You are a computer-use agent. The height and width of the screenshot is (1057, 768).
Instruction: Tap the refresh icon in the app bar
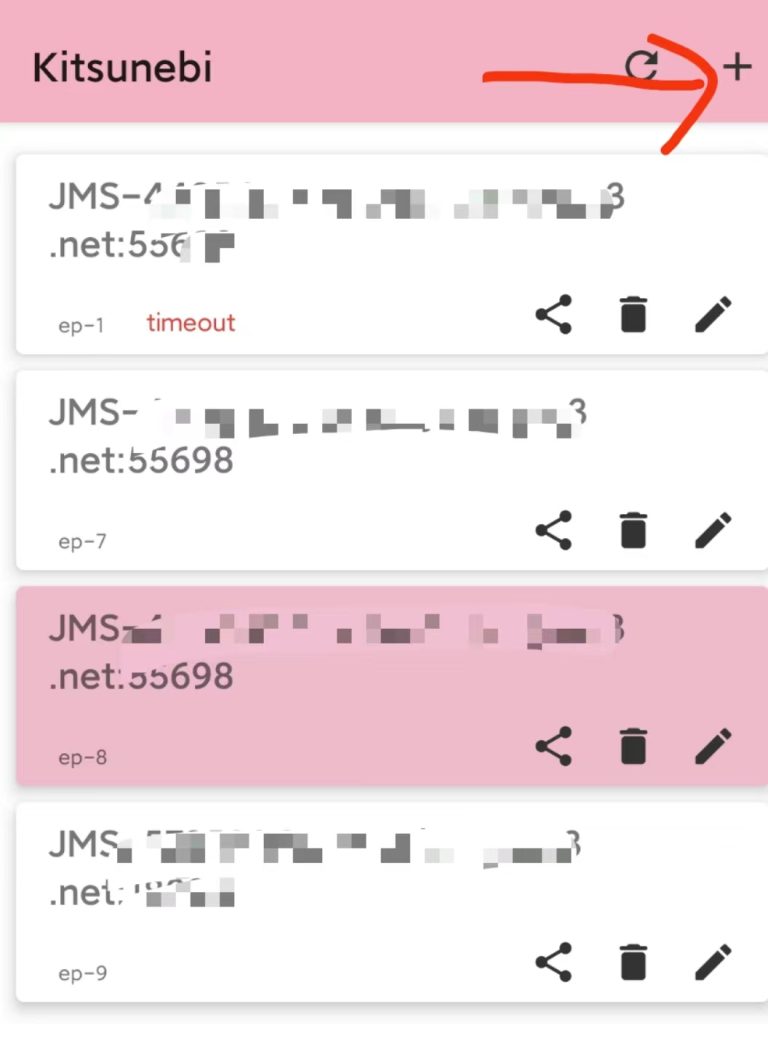(642, 67)
